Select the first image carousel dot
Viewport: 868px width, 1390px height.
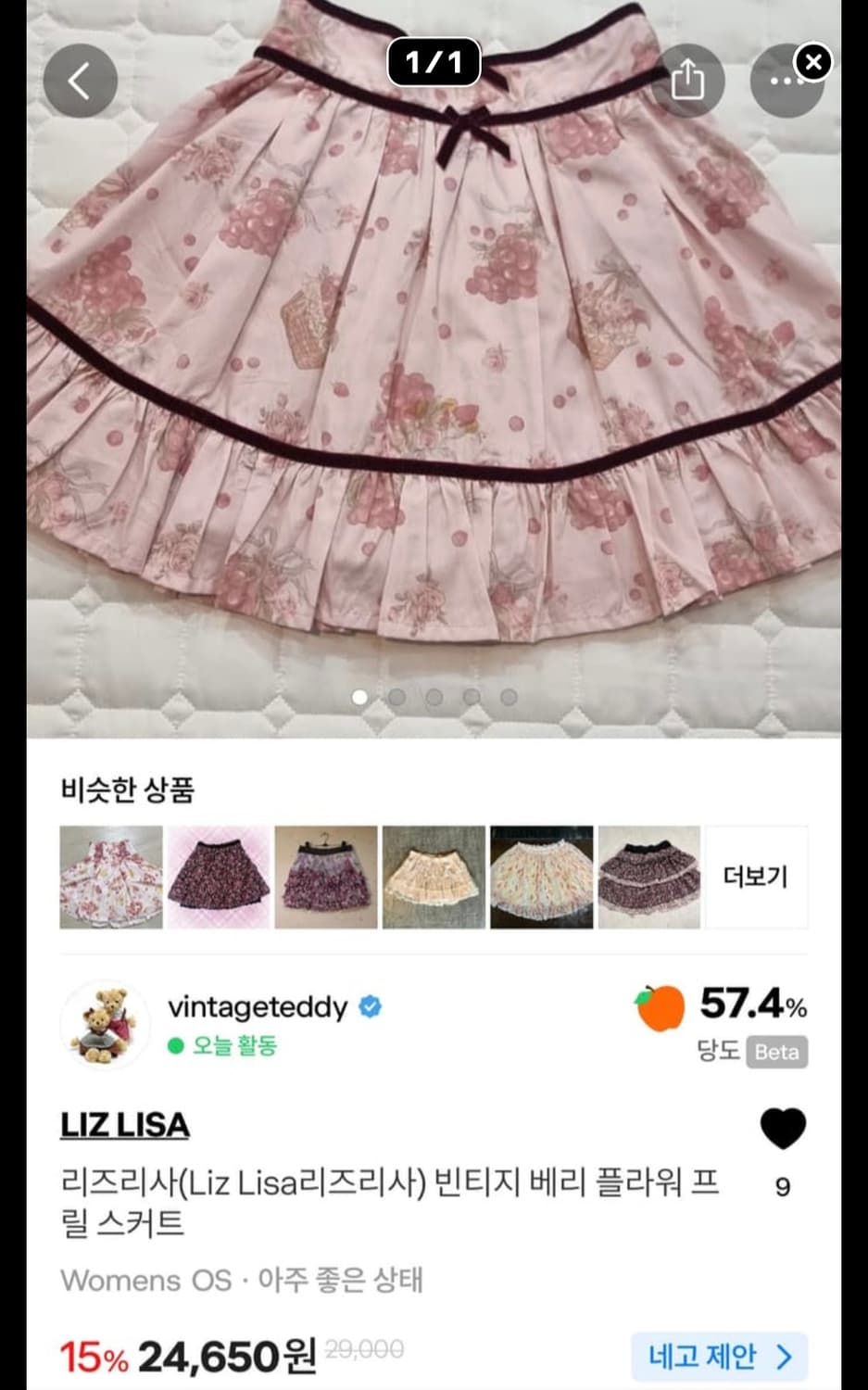pyautogui.click(x=360, y=697)
